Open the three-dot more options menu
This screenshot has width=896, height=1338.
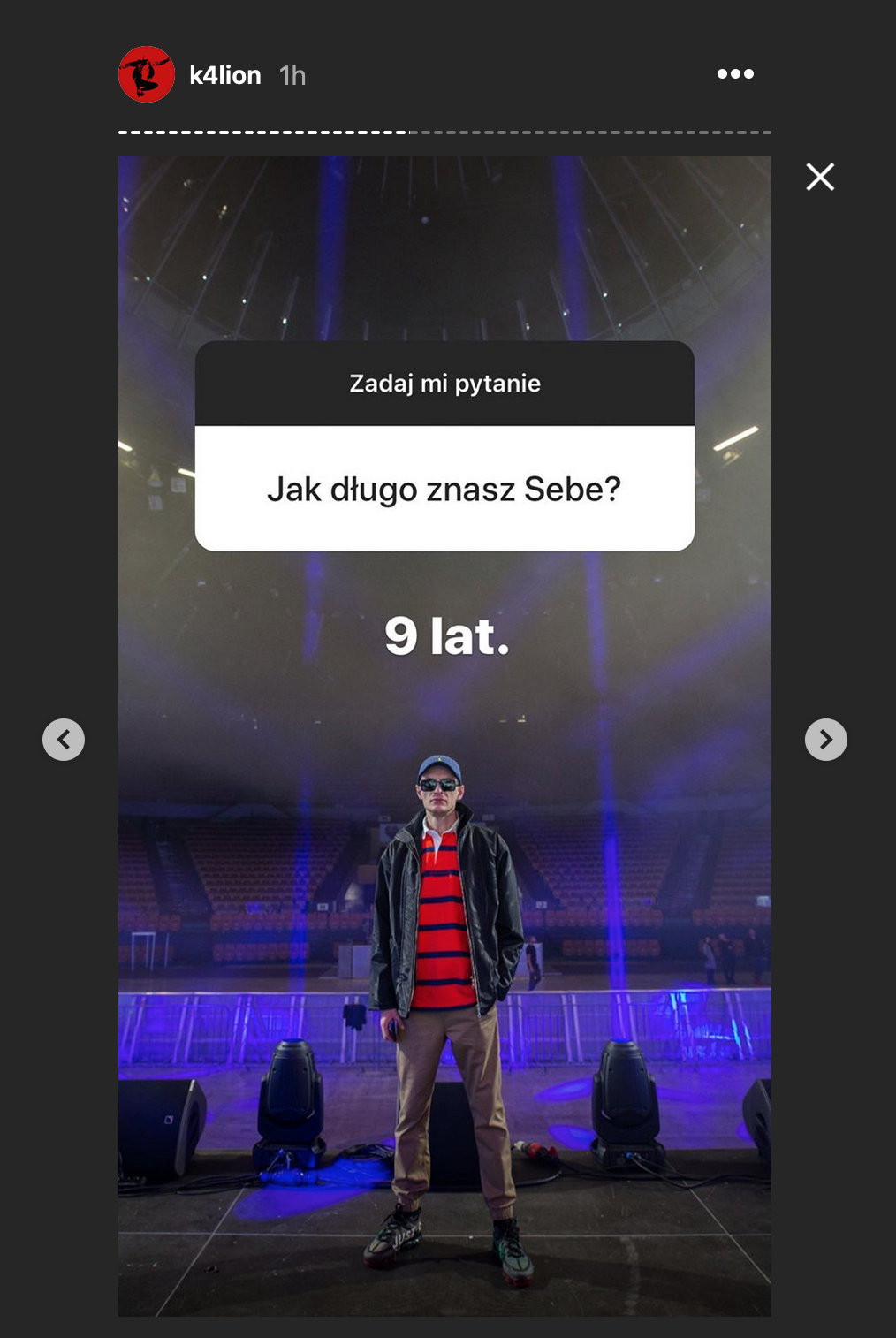click(735, 74)
